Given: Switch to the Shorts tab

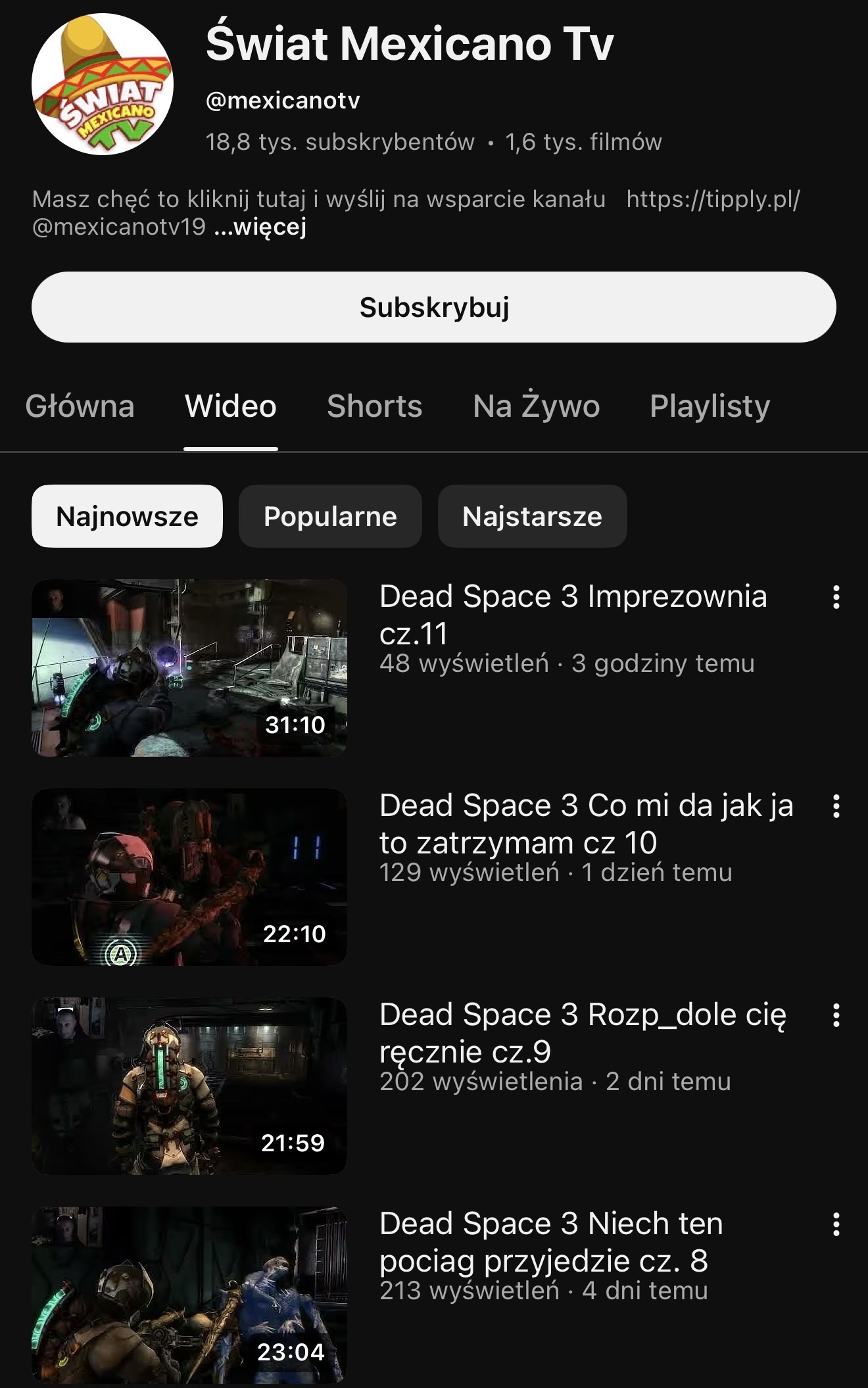Looking at the screenshot, I should [x=374, y=406].
